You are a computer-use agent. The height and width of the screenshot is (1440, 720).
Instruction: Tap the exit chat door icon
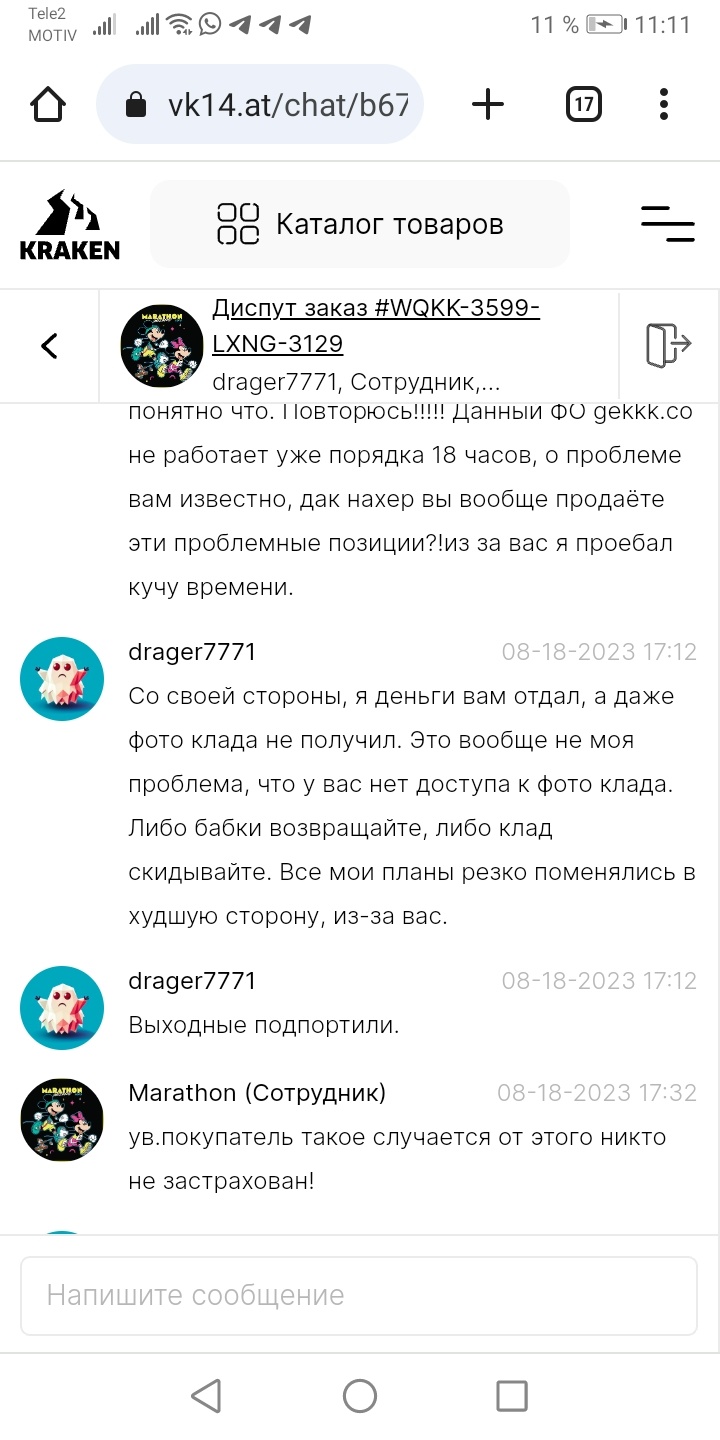pos(668,346)
